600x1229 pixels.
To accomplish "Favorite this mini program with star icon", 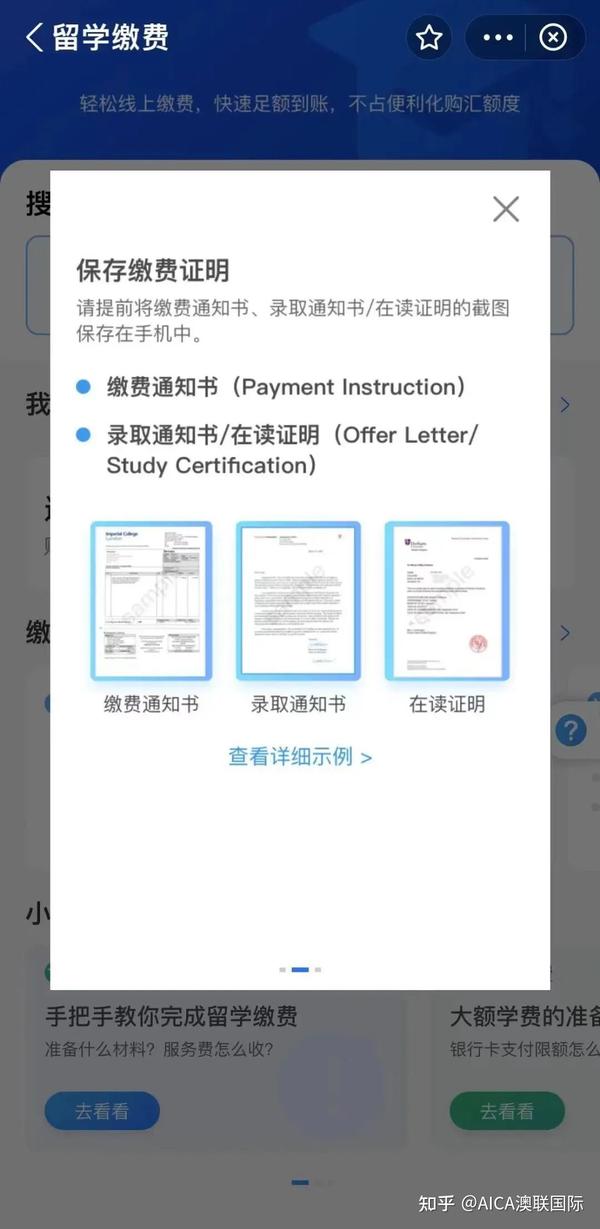I will (429, 38).
